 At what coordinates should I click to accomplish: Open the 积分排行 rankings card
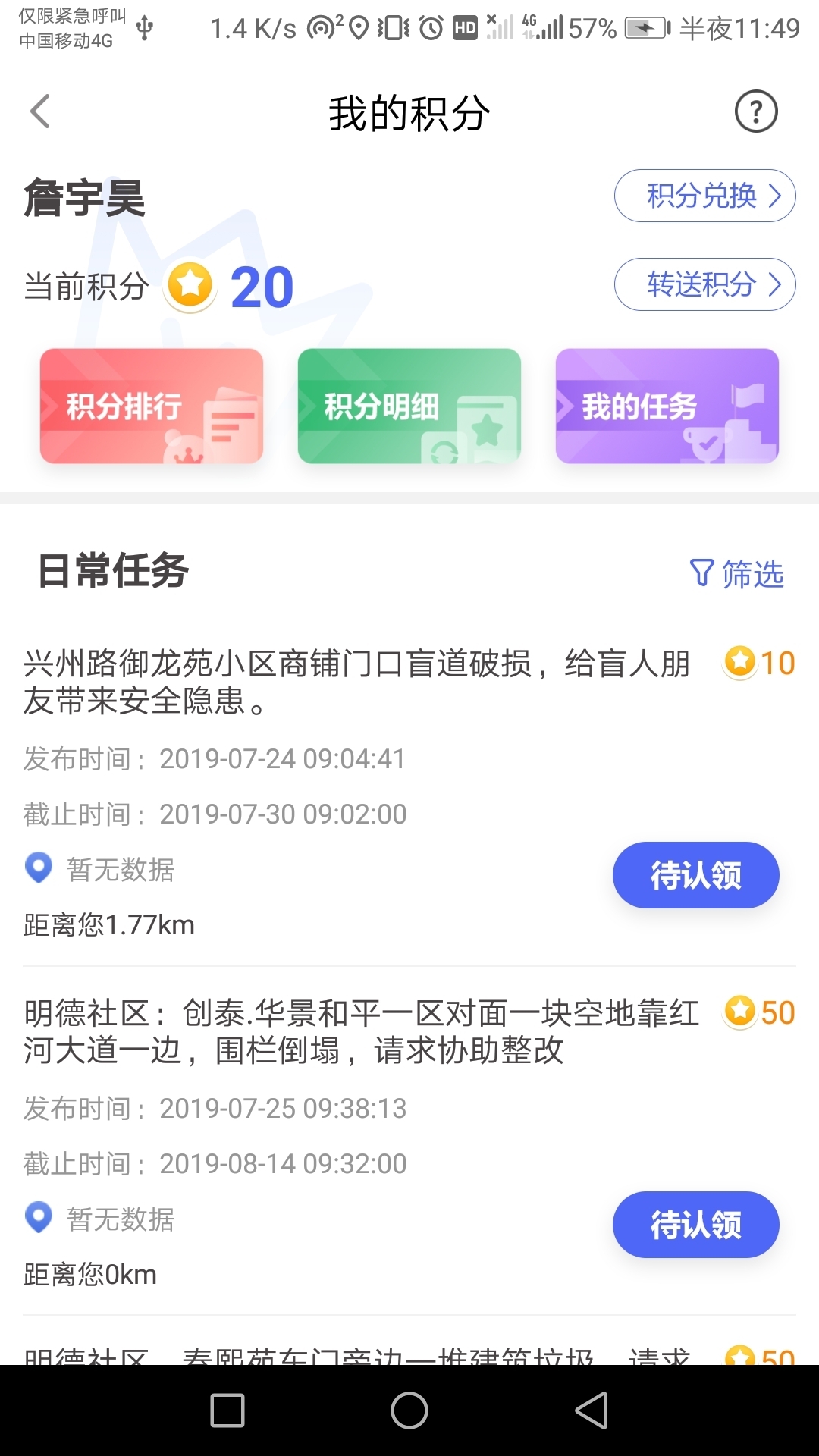pyautogui.click(x=151, y=406)
